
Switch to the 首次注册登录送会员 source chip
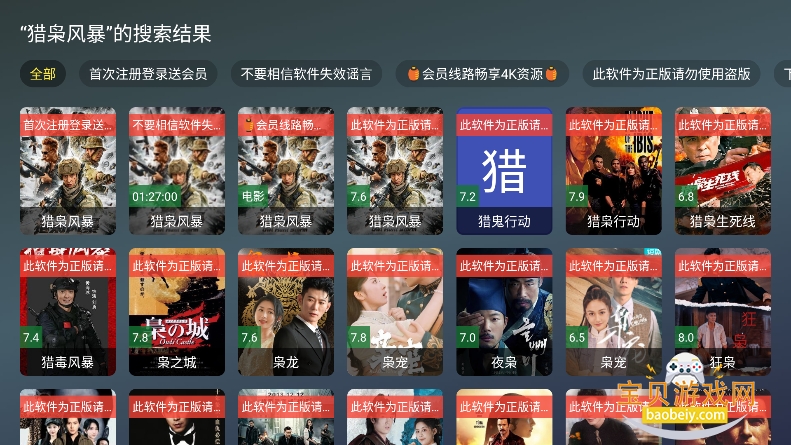click(x=148, y=74)
